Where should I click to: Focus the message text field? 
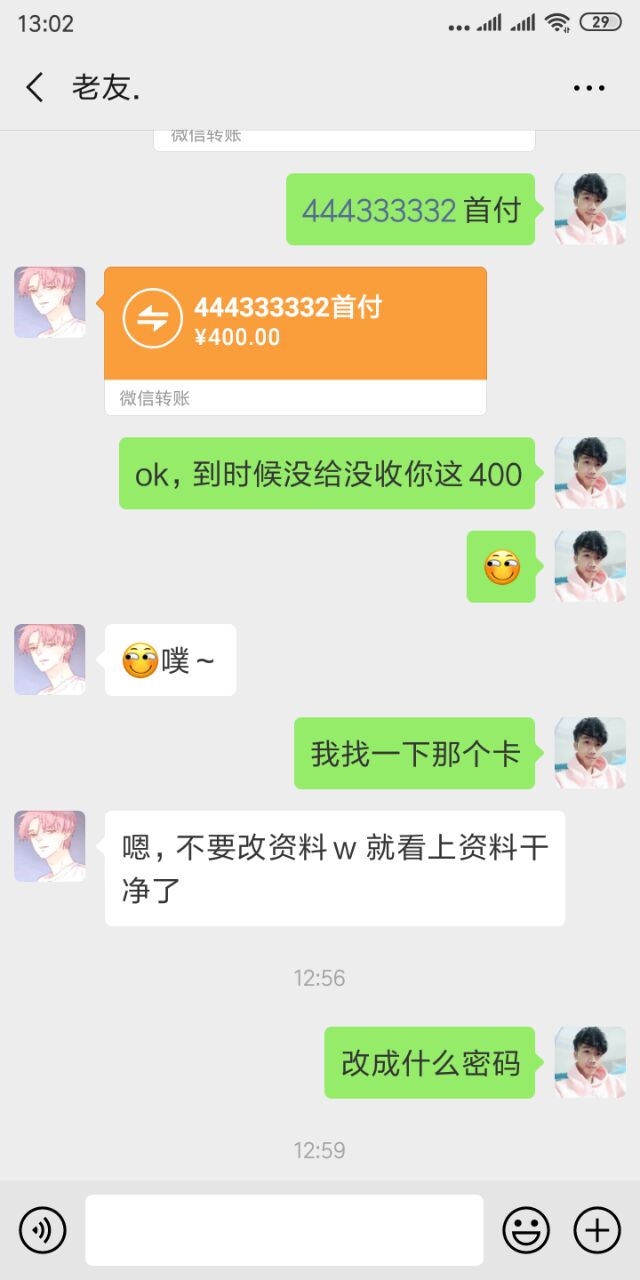click(284, 1229)
